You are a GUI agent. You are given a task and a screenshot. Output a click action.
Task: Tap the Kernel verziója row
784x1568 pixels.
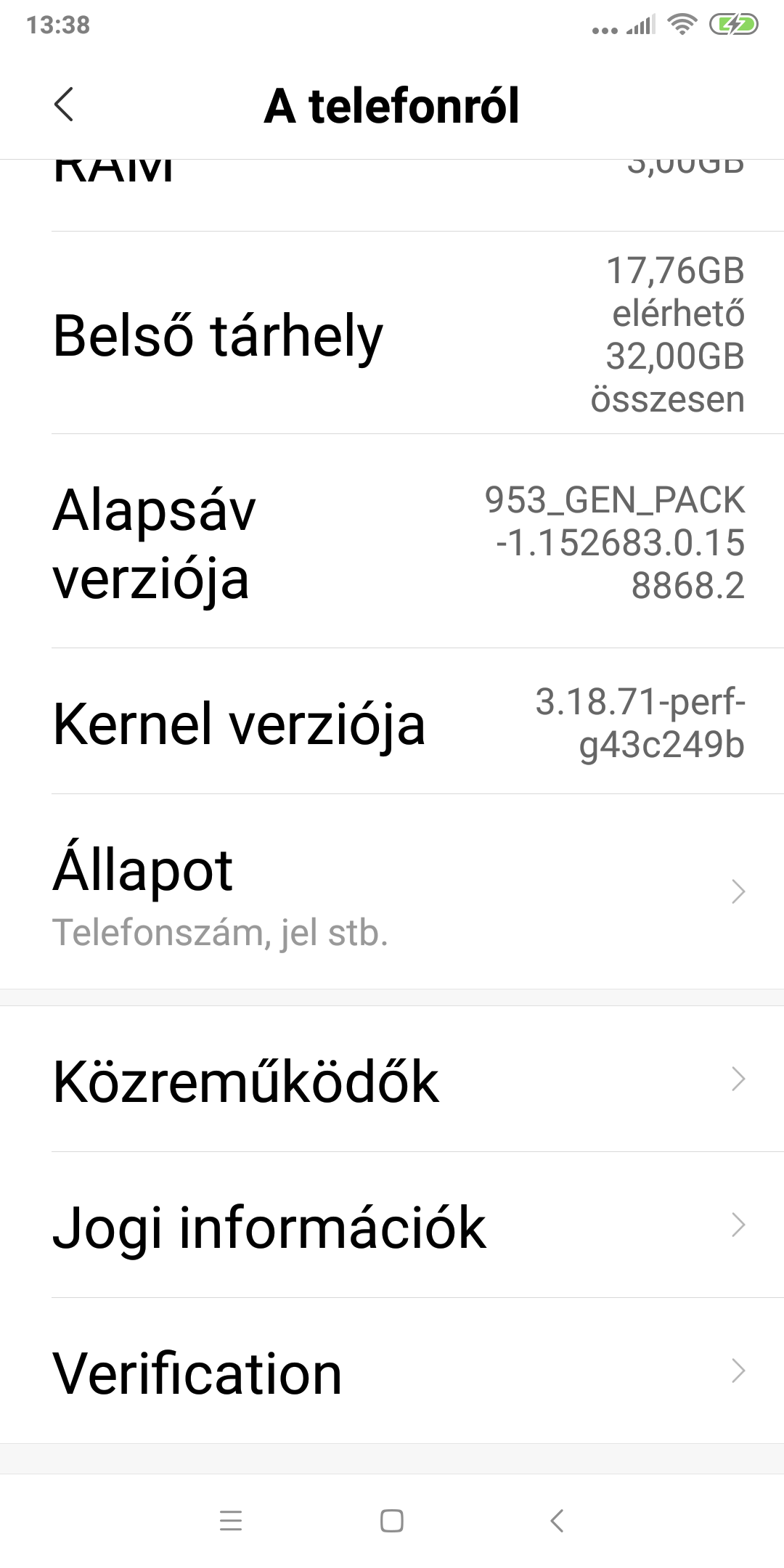[x=392, y=722]
